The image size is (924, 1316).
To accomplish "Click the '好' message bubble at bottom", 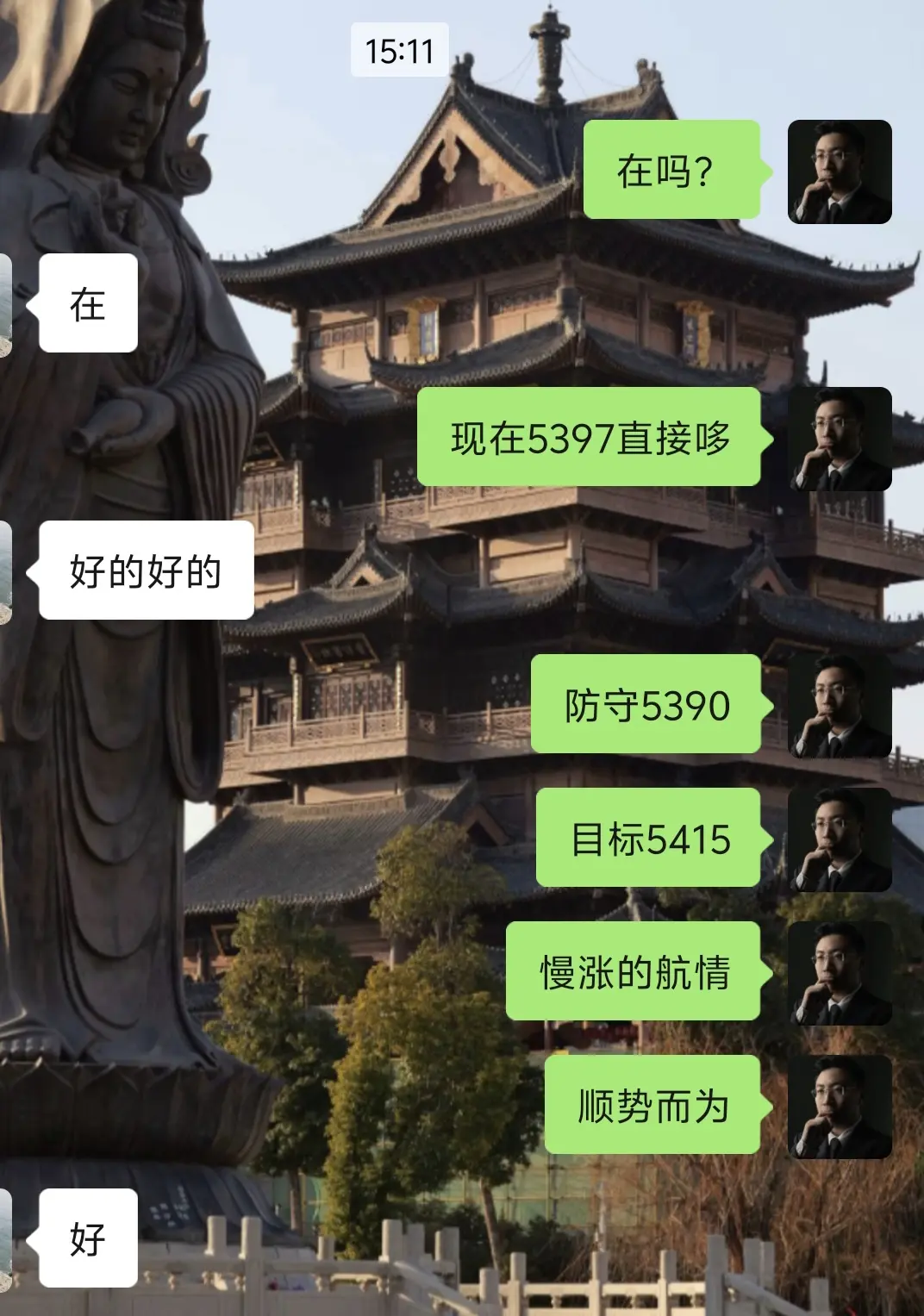I will (86, 1236).
